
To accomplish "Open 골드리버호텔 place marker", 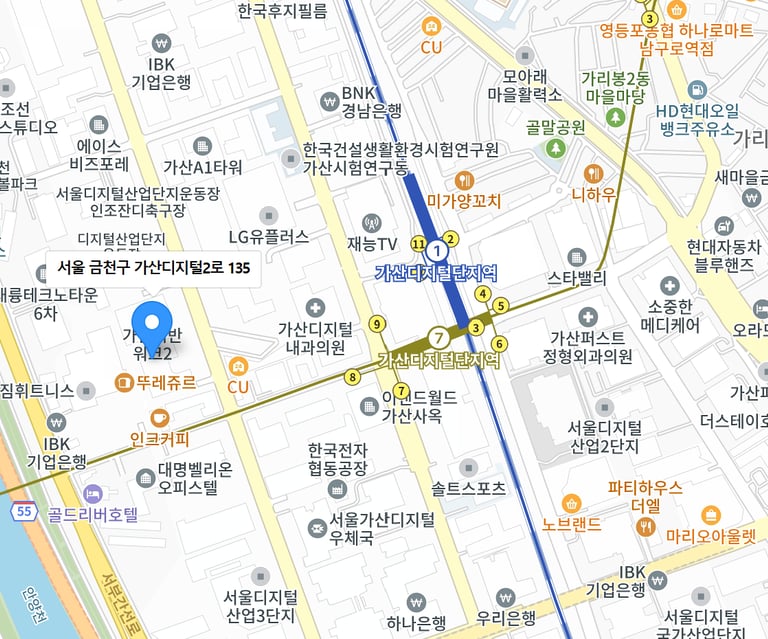I will point(93,493).
